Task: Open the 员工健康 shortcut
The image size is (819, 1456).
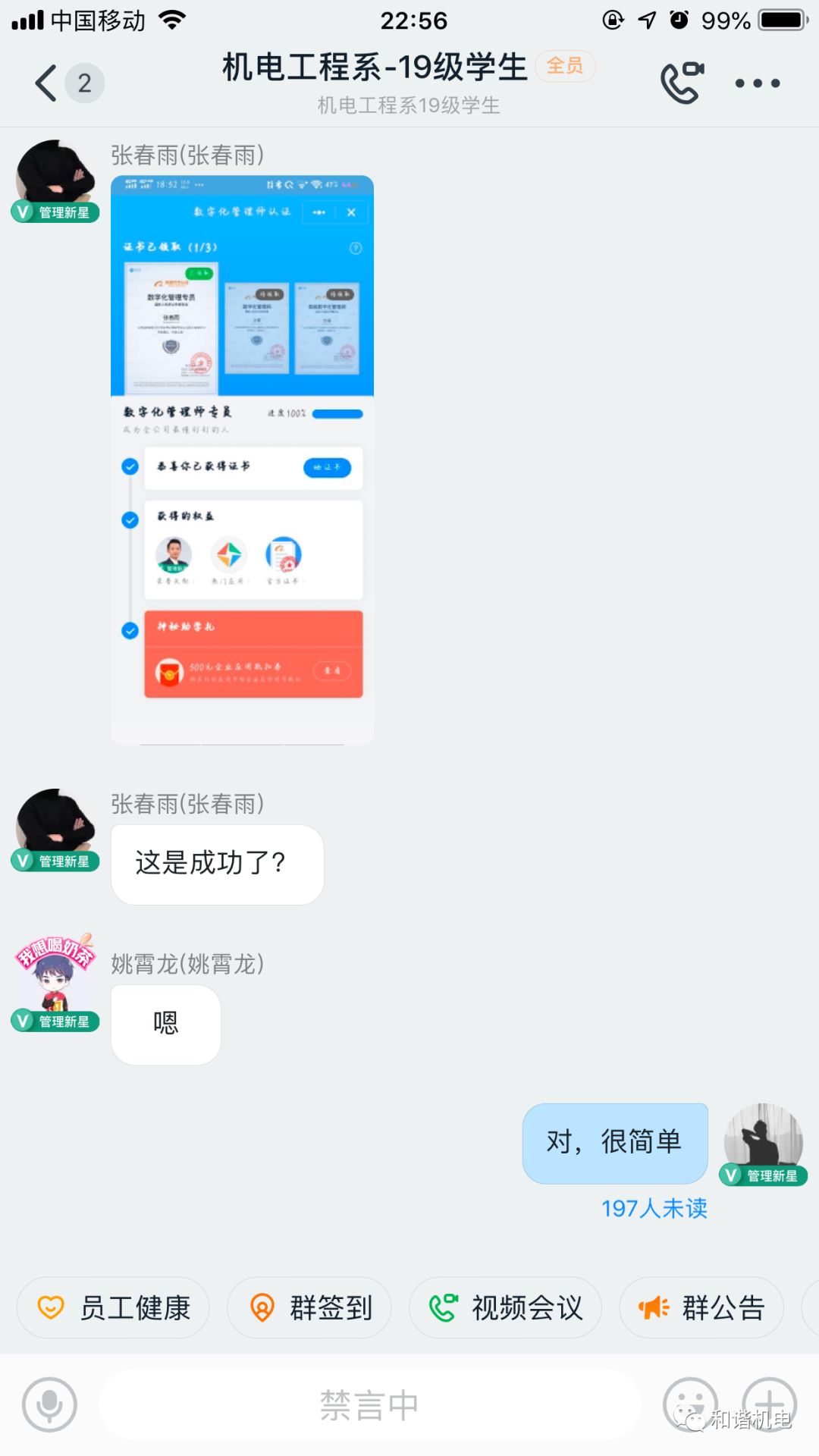Action: [114, 1307]
